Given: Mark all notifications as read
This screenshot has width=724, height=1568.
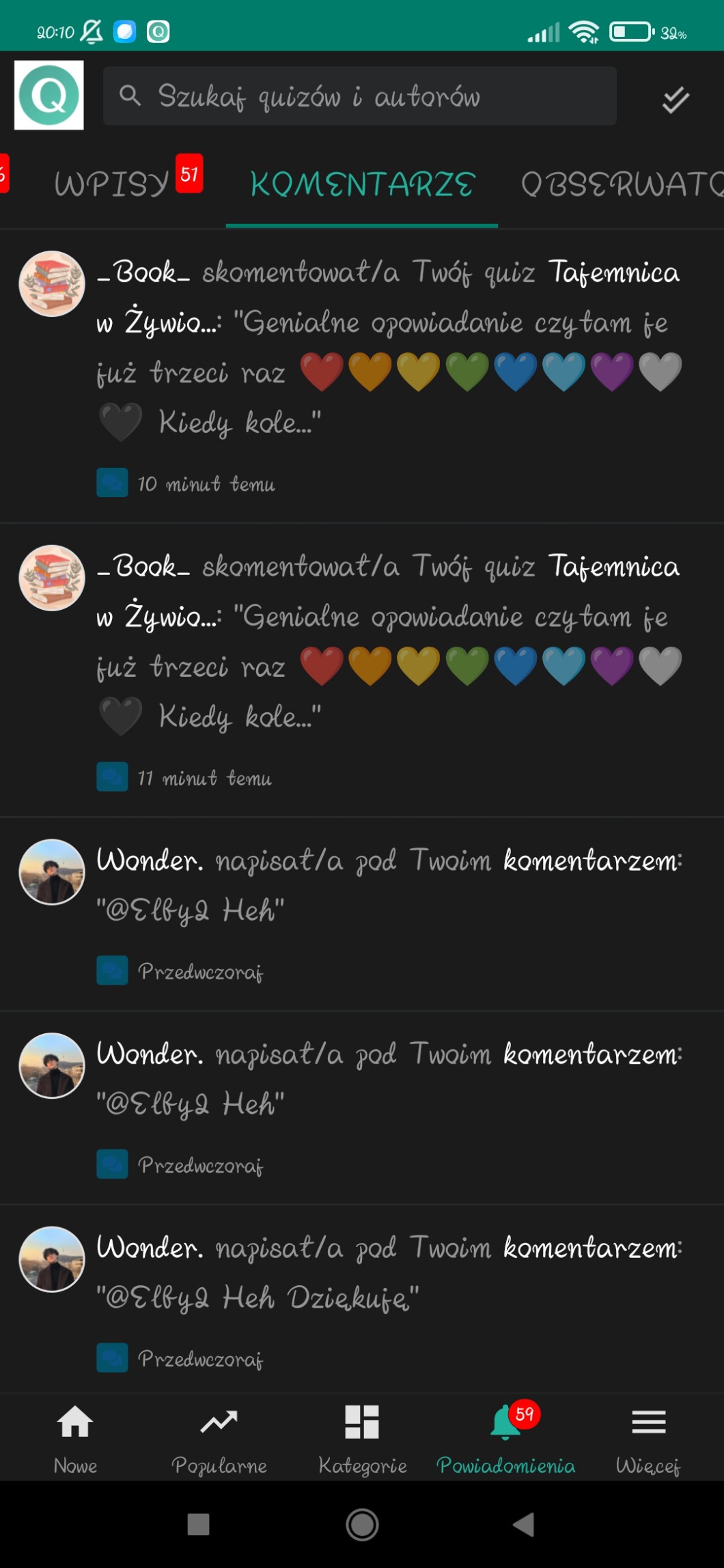Looking at the screenshot, I should pos(675,100).
